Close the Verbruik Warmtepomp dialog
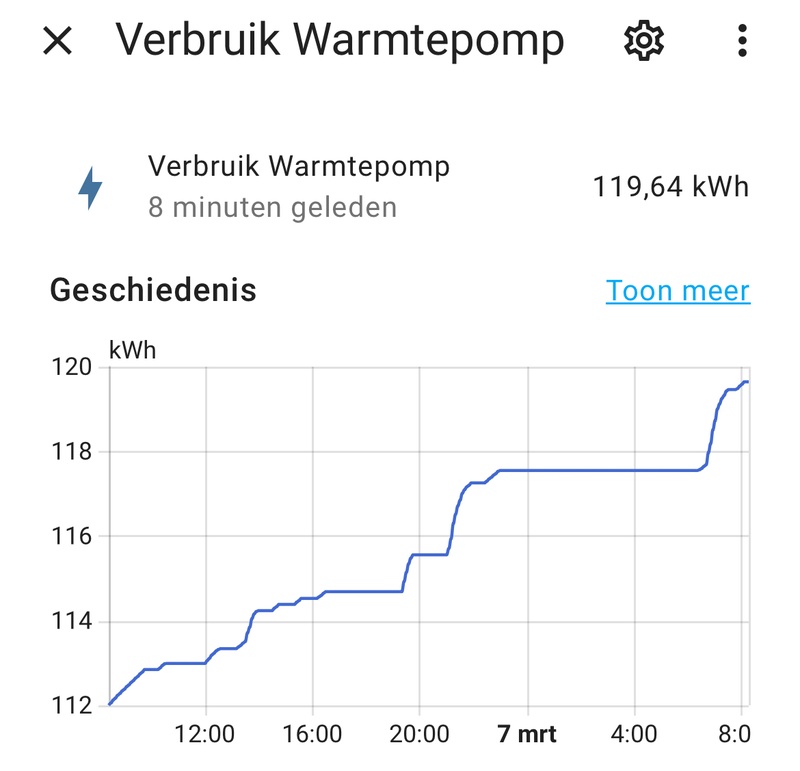 58,41
